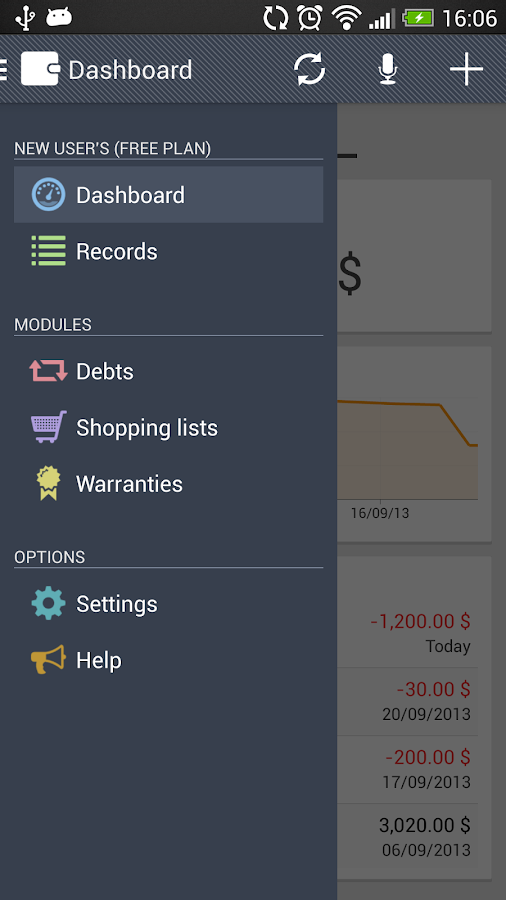Image resolution: width=506 pixels, height=900 pixels.
Task: Close the drawer via the wallet menu button
Action: coord(30,69)
